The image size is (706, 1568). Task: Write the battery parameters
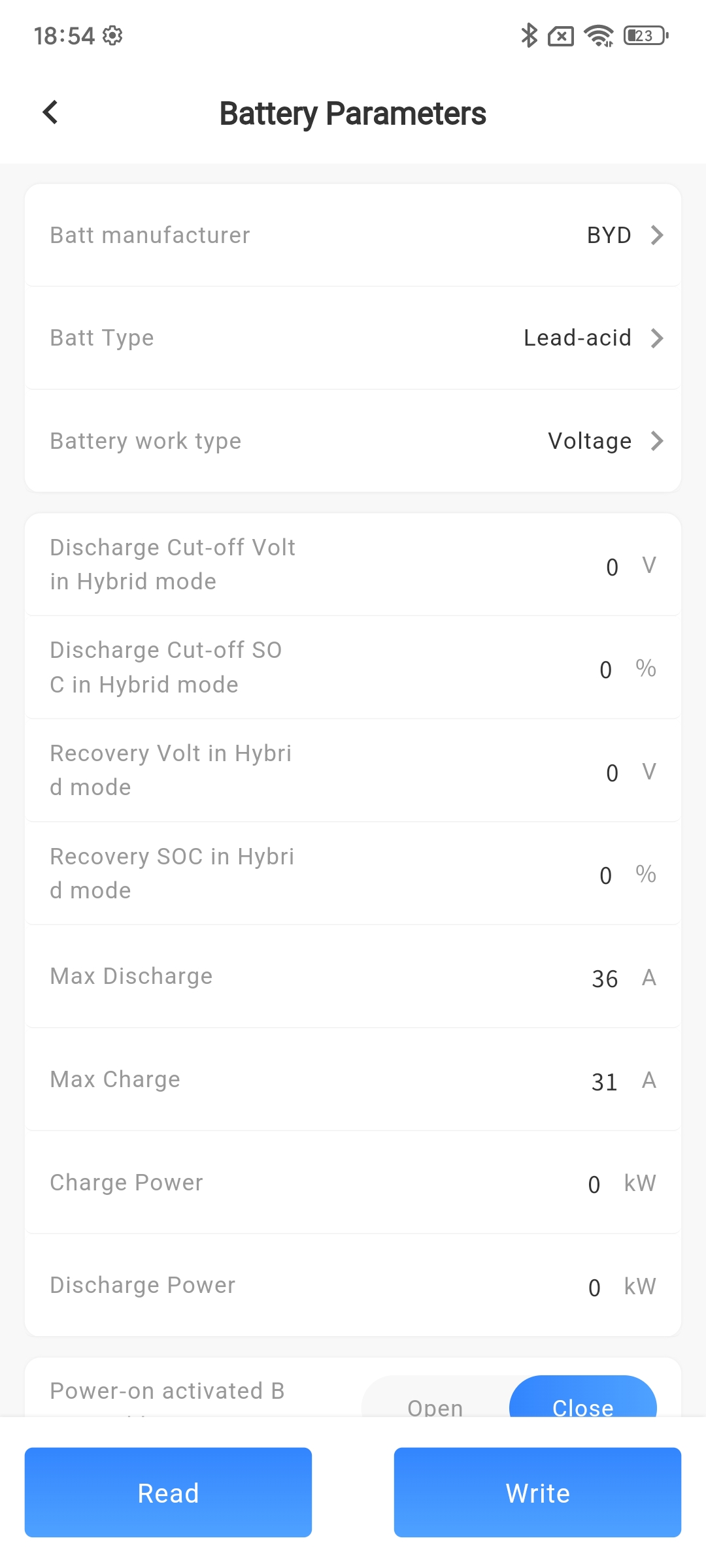coord(537,1493)
